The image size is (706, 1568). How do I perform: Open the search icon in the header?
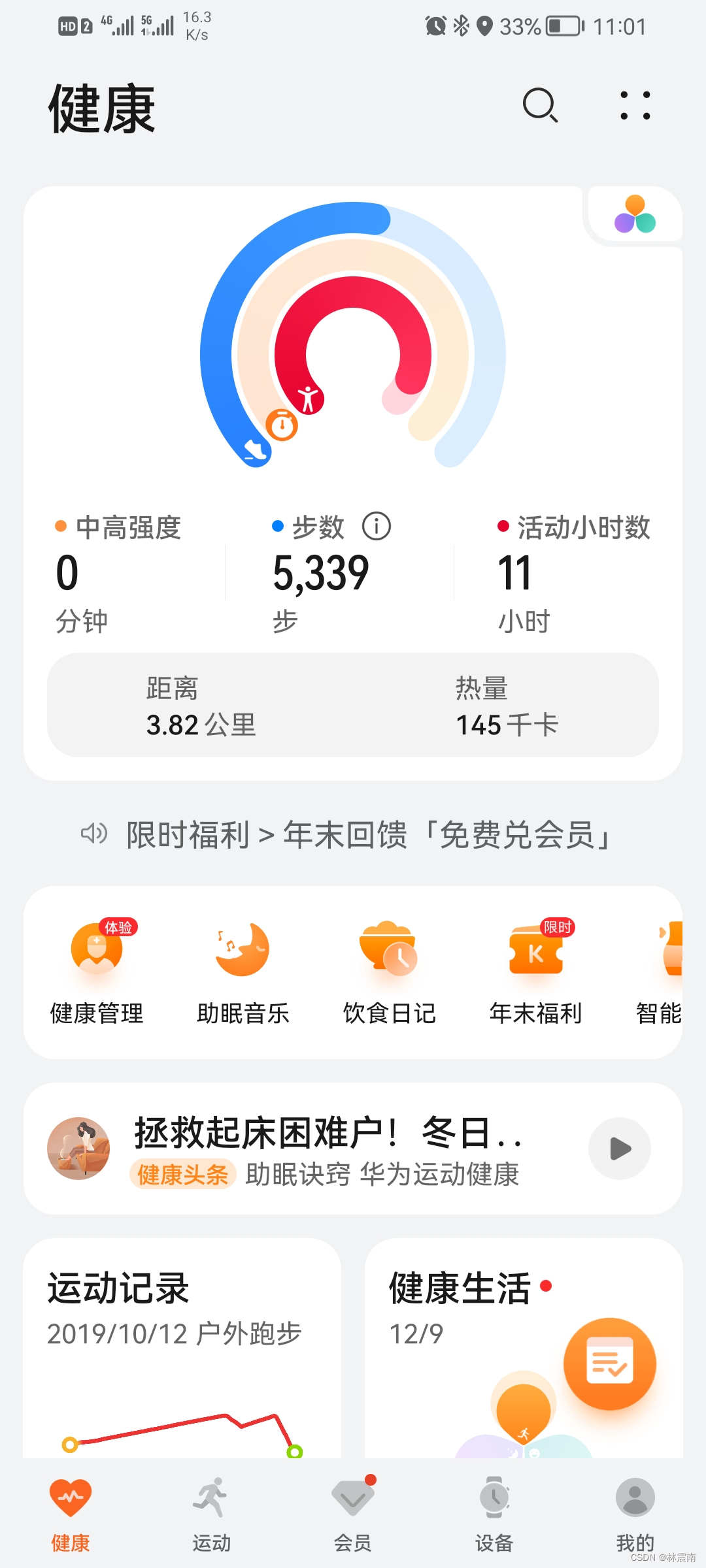click(540, 105)
